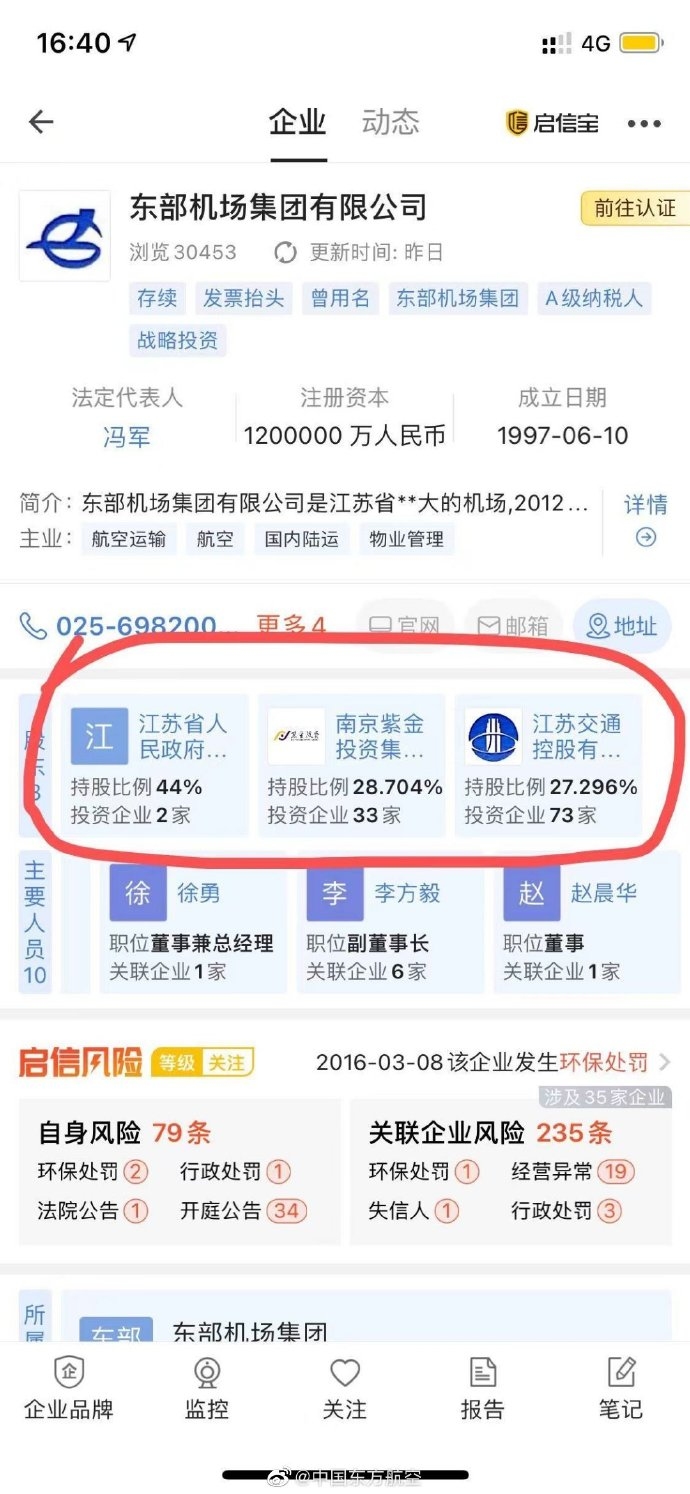Switch to the 动态 tab
This screenshot has height=1494, width=690.
[x=390, y=122]
